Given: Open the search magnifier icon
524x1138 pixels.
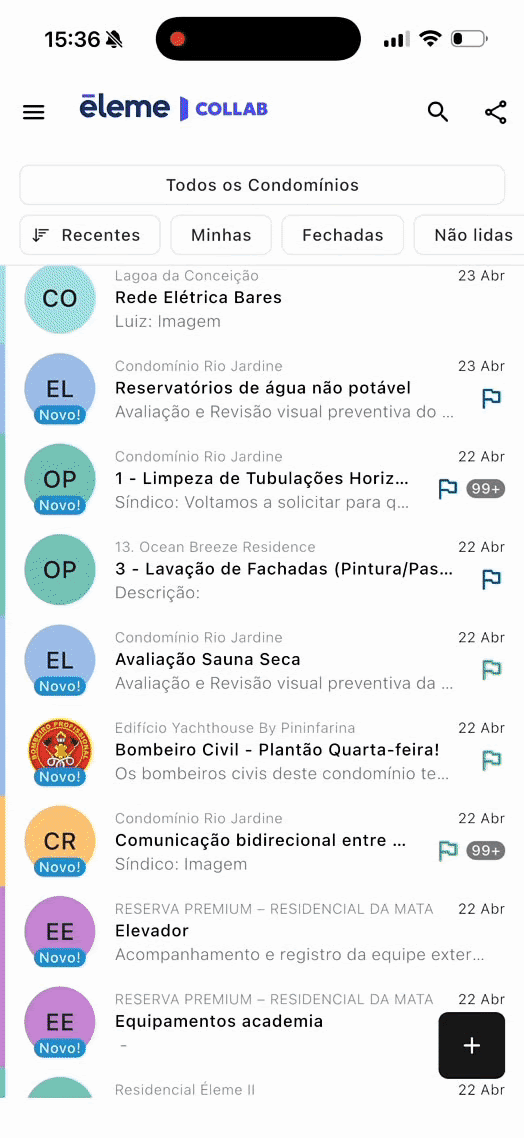Looking at the screenshot, I should click(438, 112).
